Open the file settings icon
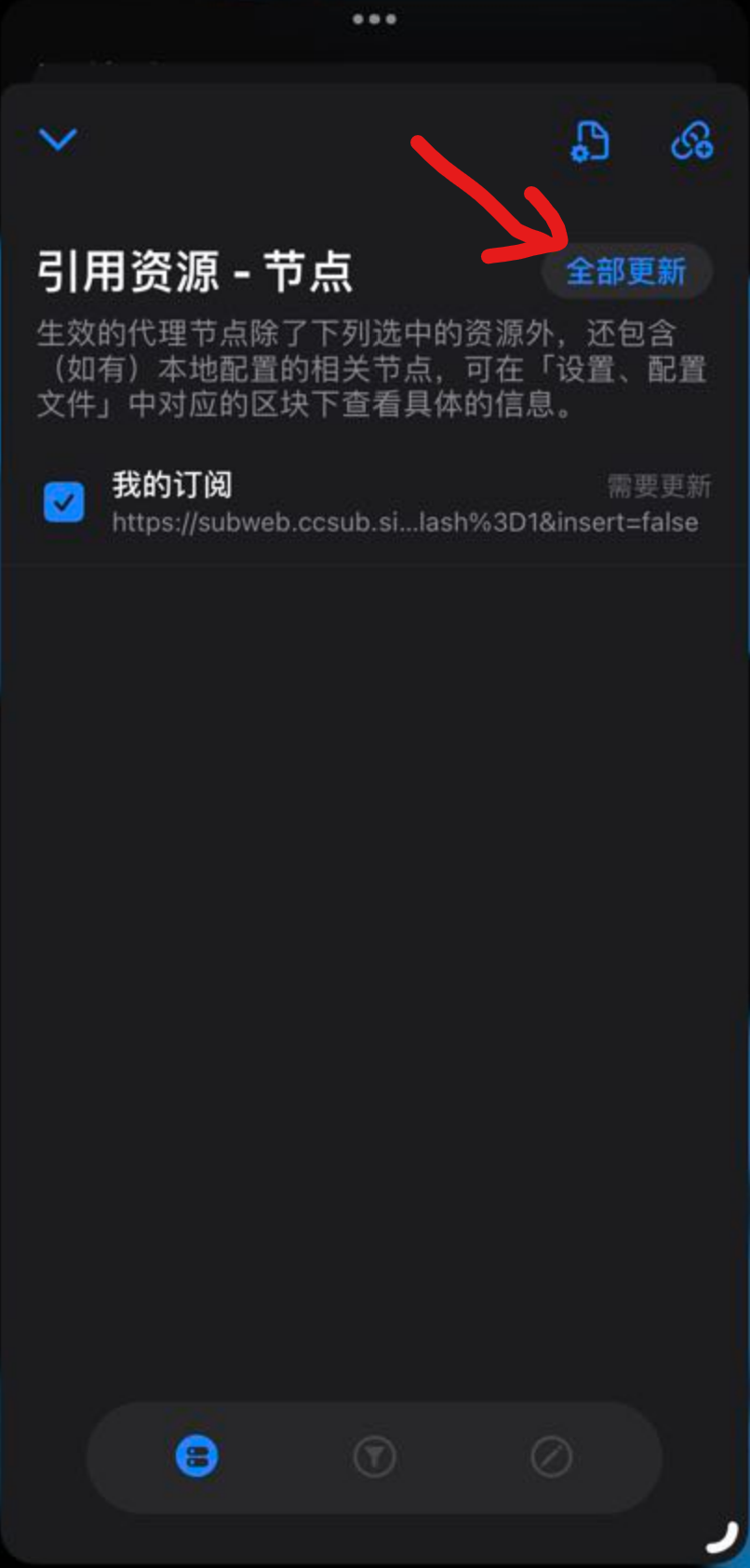Viewport: 750px width, 1568px height. 590,142
